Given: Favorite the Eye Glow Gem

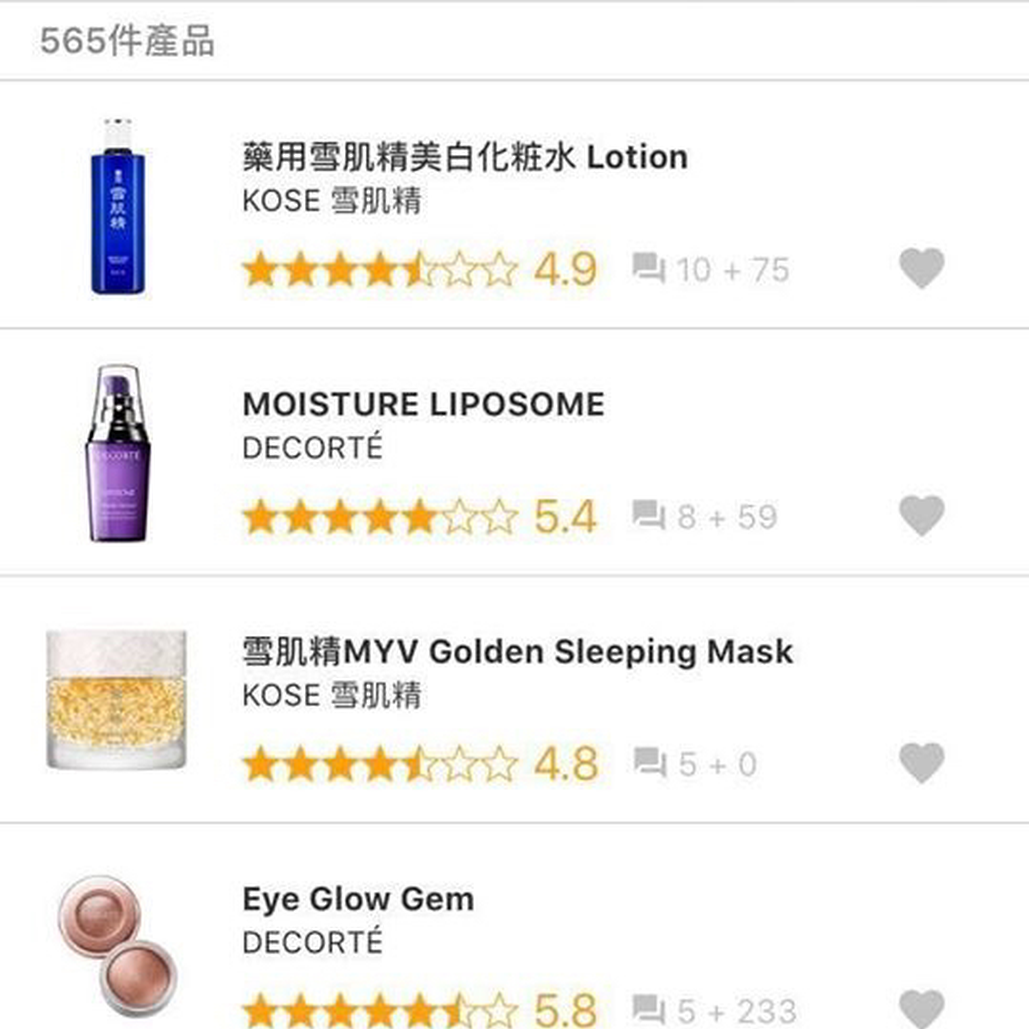Looking at the screenshot, I should pyautogui.click(x=921, y=1008).
